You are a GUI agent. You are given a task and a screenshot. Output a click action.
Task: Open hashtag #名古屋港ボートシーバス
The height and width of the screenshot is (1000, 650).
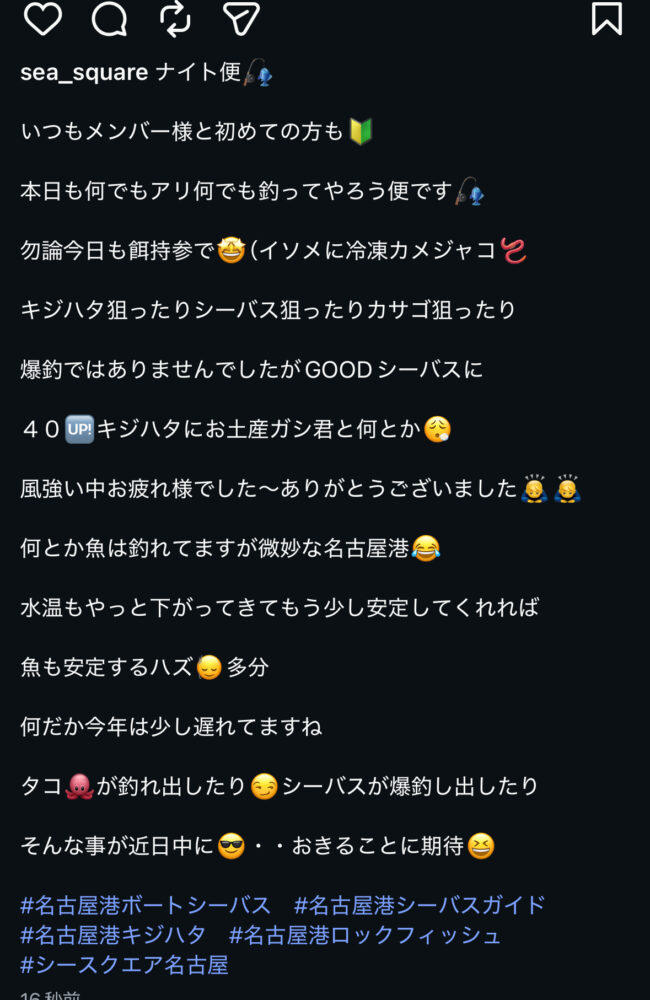click(146, 906)
